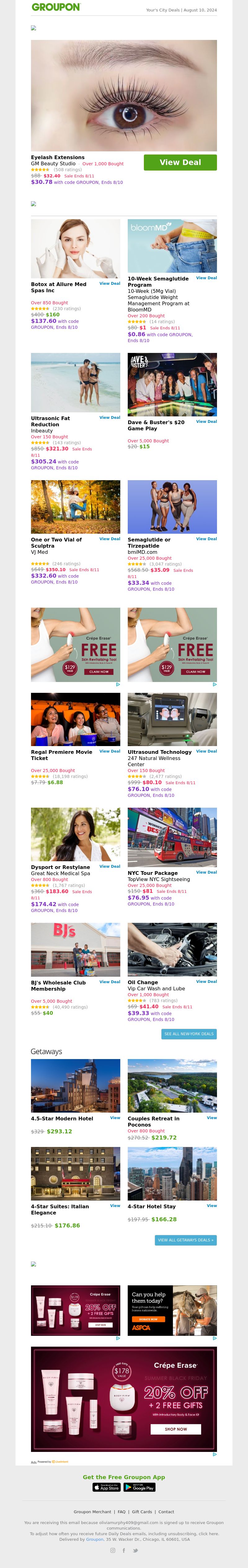Image resolution: width=248 pixels, height=1568 pixels.
Task: View the 4.5-Star Modern Hotel getaway
Action: [x=115, y=1118]
